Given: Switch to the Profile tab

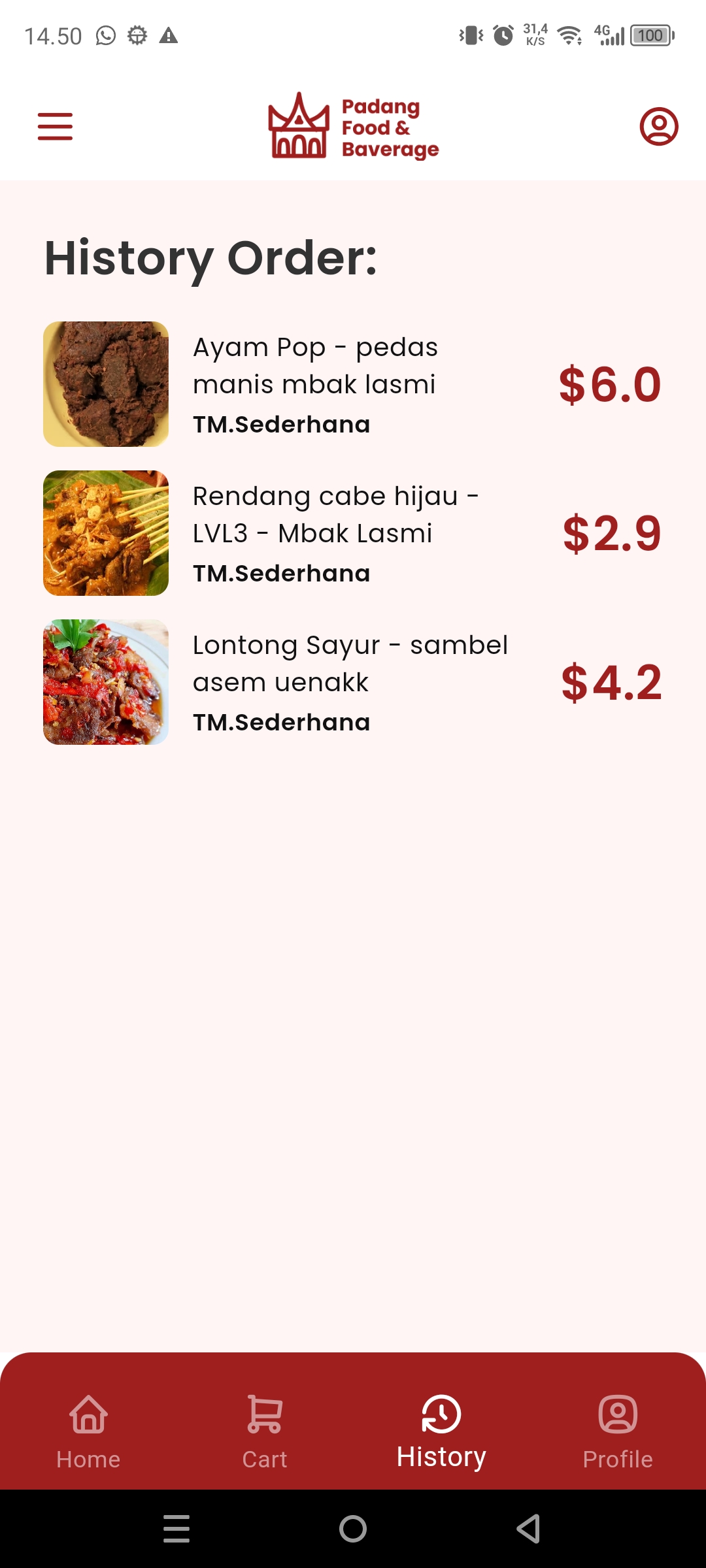Looking at the screenshot, I should (618, 1431).
